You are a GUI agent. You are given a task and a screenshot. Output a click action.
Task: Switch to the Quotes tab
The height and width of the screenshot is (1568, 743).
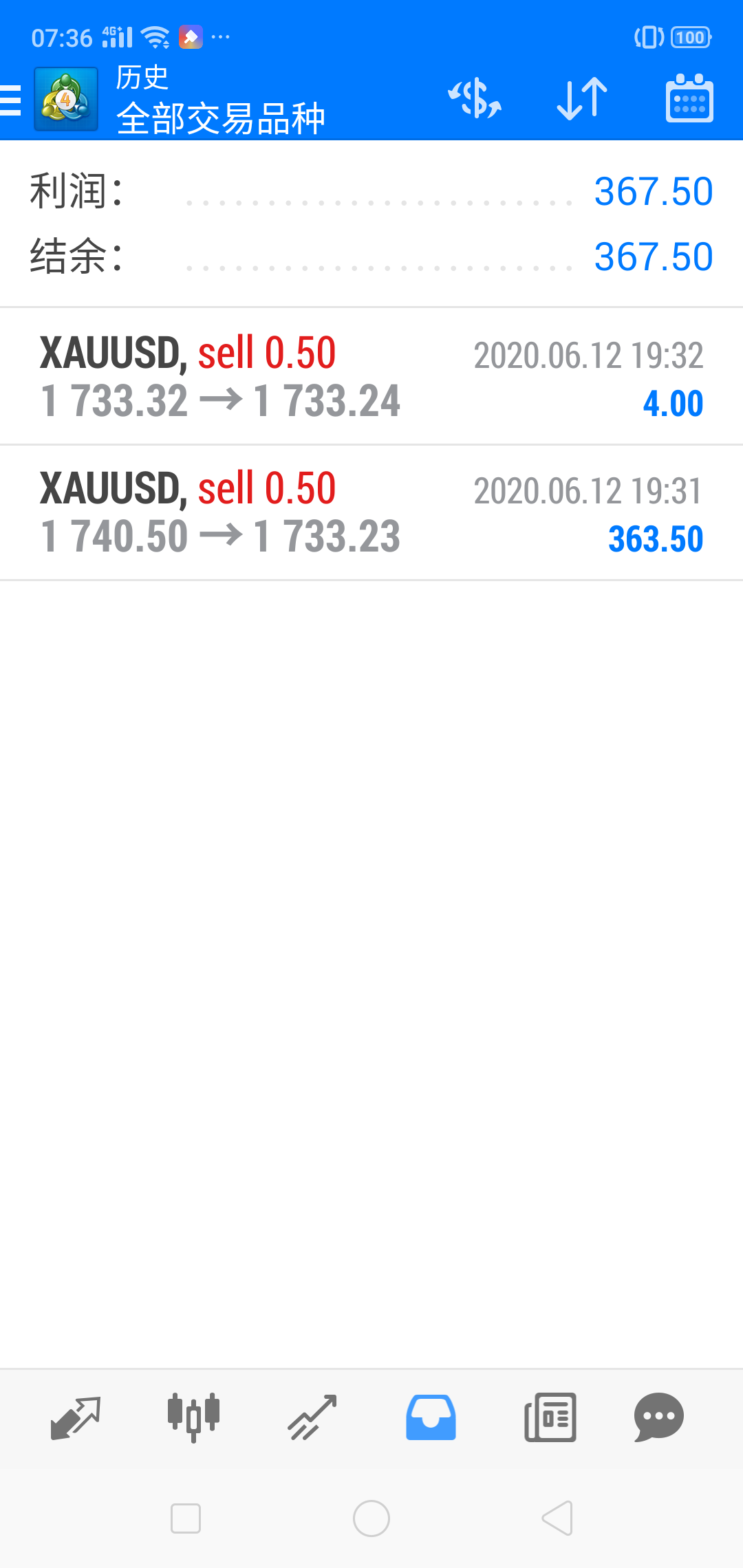click(76, 1417)
